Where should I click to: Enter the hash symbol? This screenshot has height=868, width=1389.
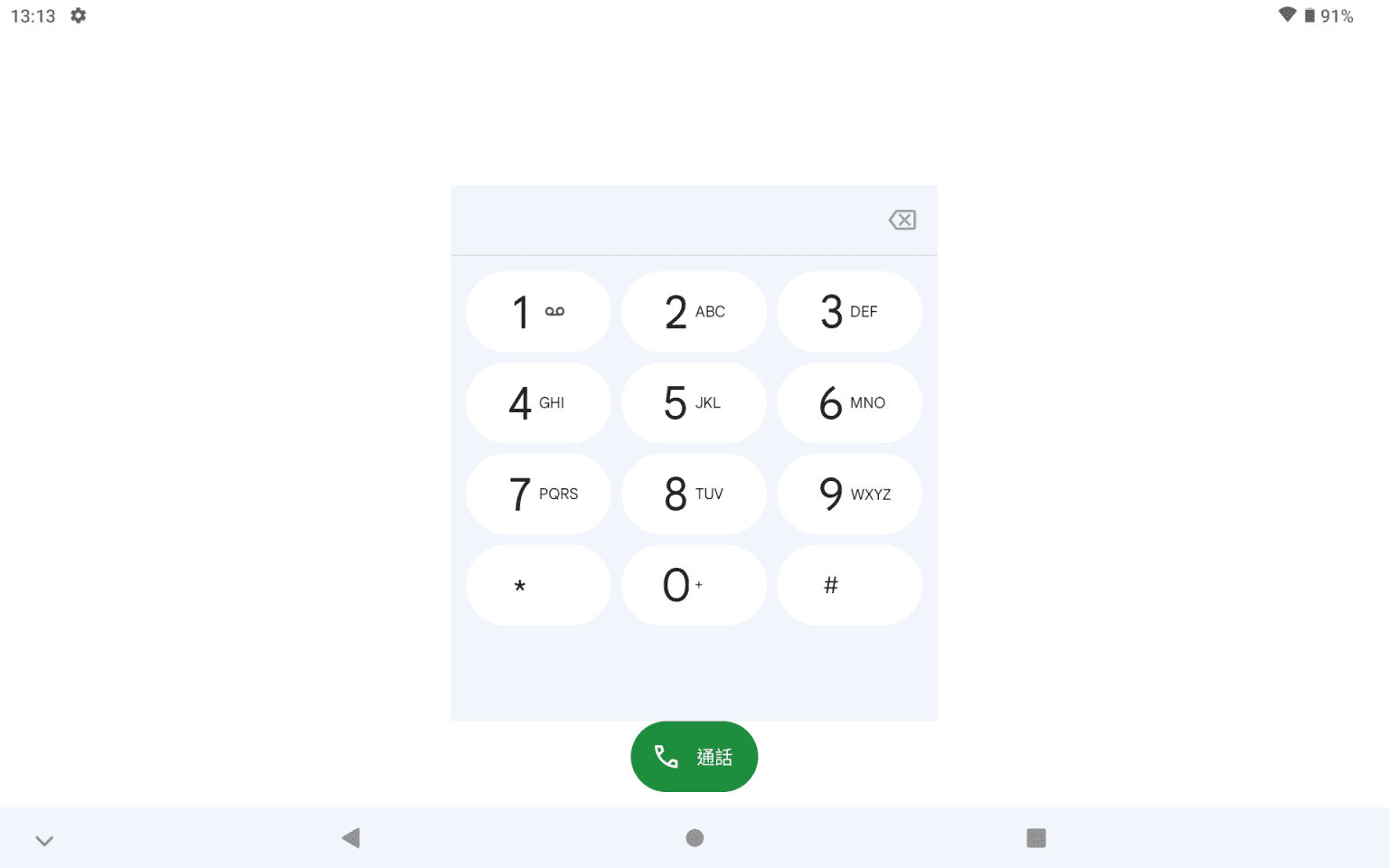[849, 586]
